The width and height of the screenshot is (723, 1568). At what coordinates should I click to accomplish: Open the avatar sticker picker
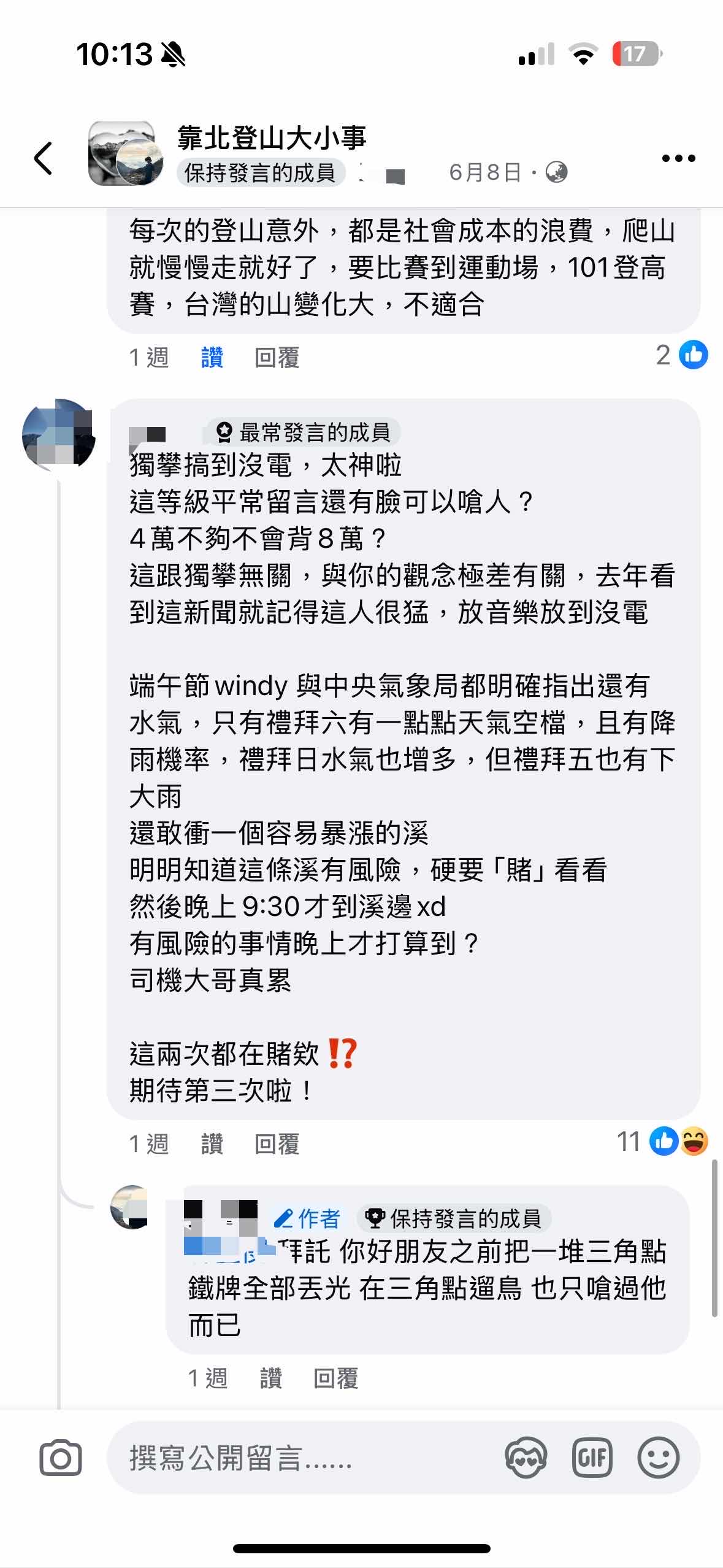(x=526, y=1458)
